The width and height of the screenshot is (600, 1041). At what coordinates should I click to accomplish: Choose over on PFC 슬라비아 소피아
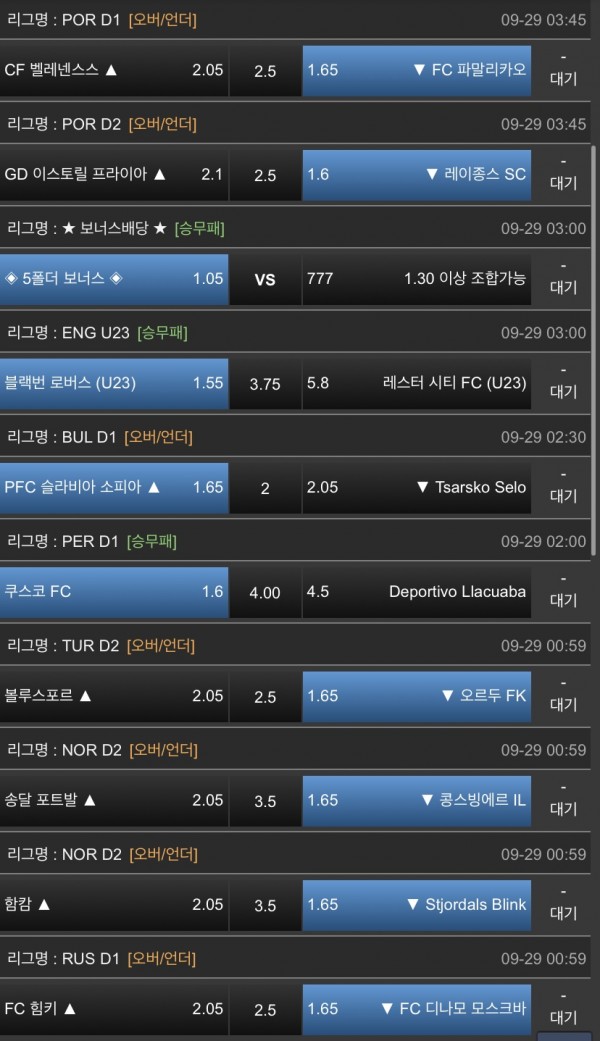114,488
